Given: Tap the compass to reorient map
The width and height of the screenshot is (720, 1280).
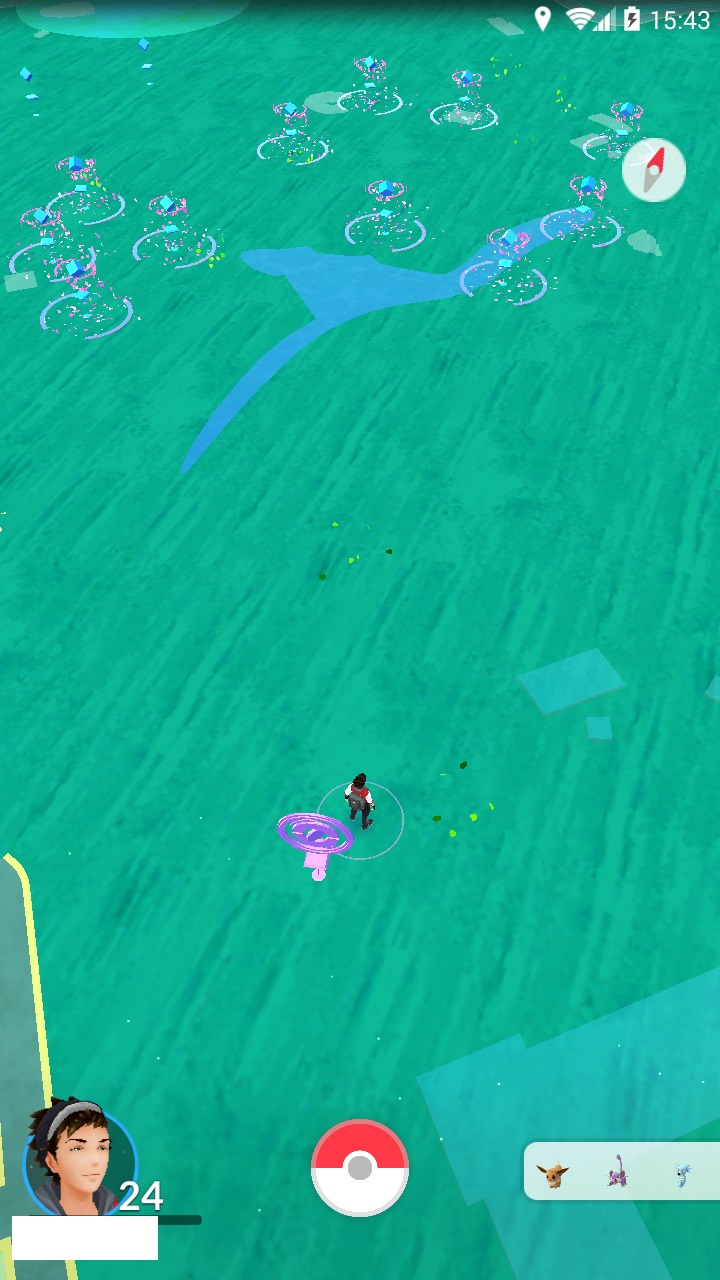Looking at the screenshot, I should coord(654,170).
